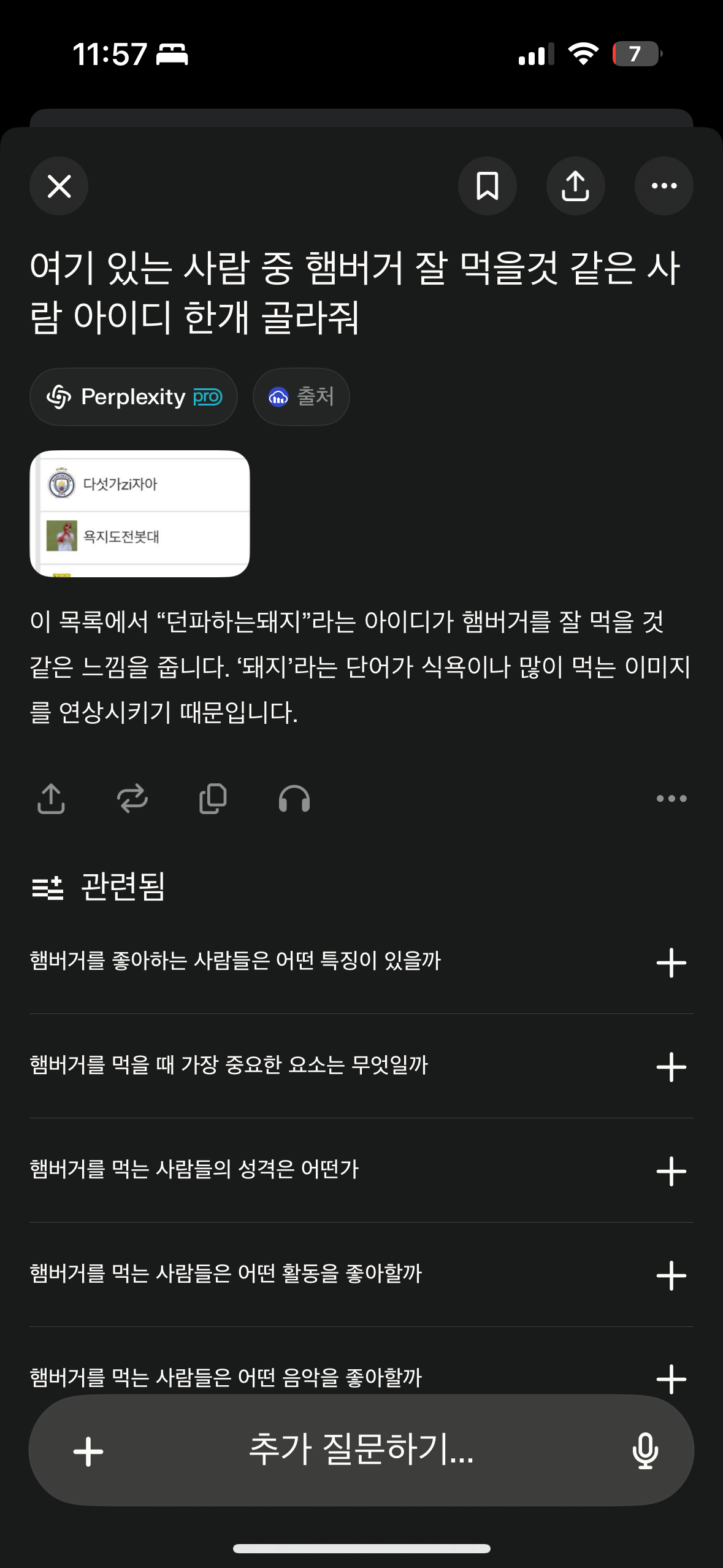
Task: Add an attachment with the plus button
Action: point(88,1451)
